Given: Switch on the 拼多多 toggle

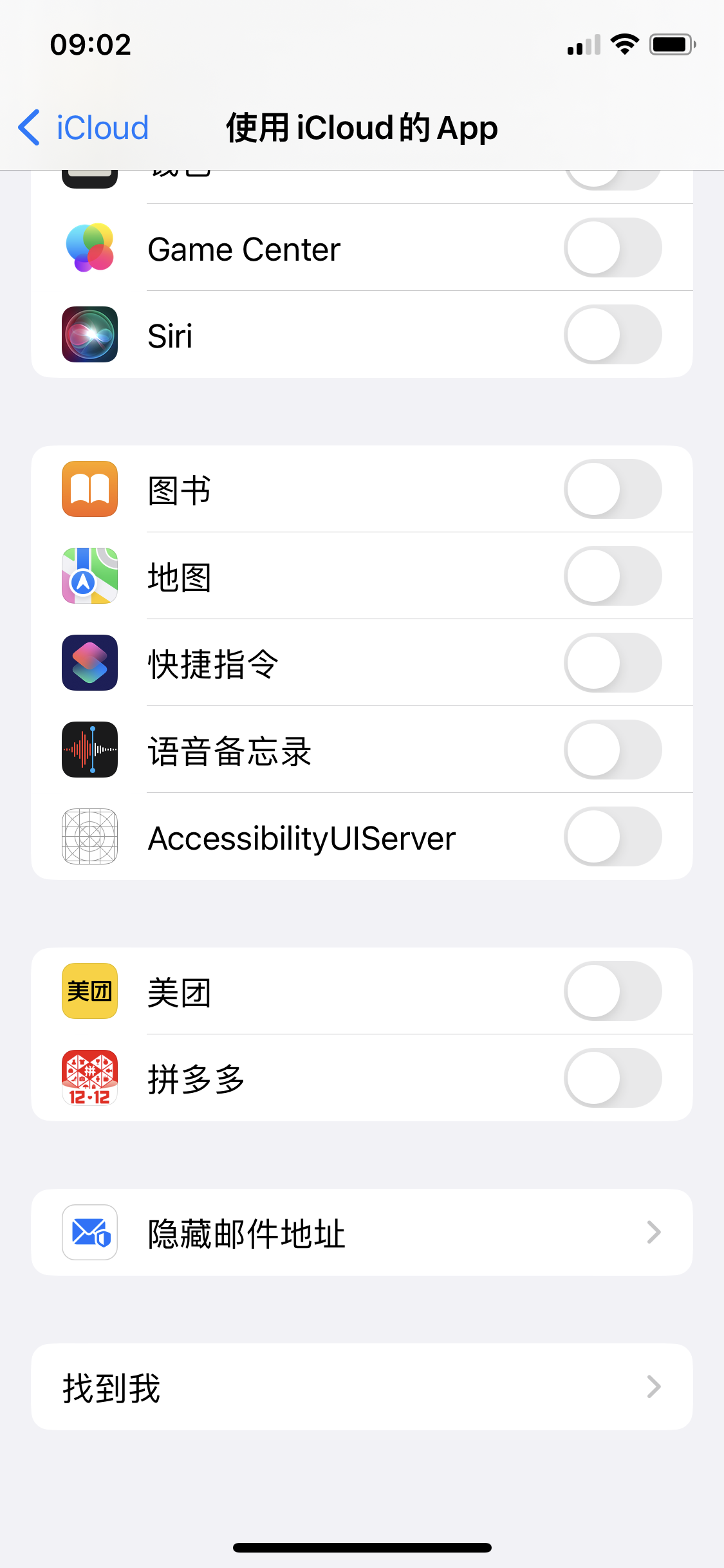Looking at the screenshot, I should pyautogui.click(x=612, y=1078).
